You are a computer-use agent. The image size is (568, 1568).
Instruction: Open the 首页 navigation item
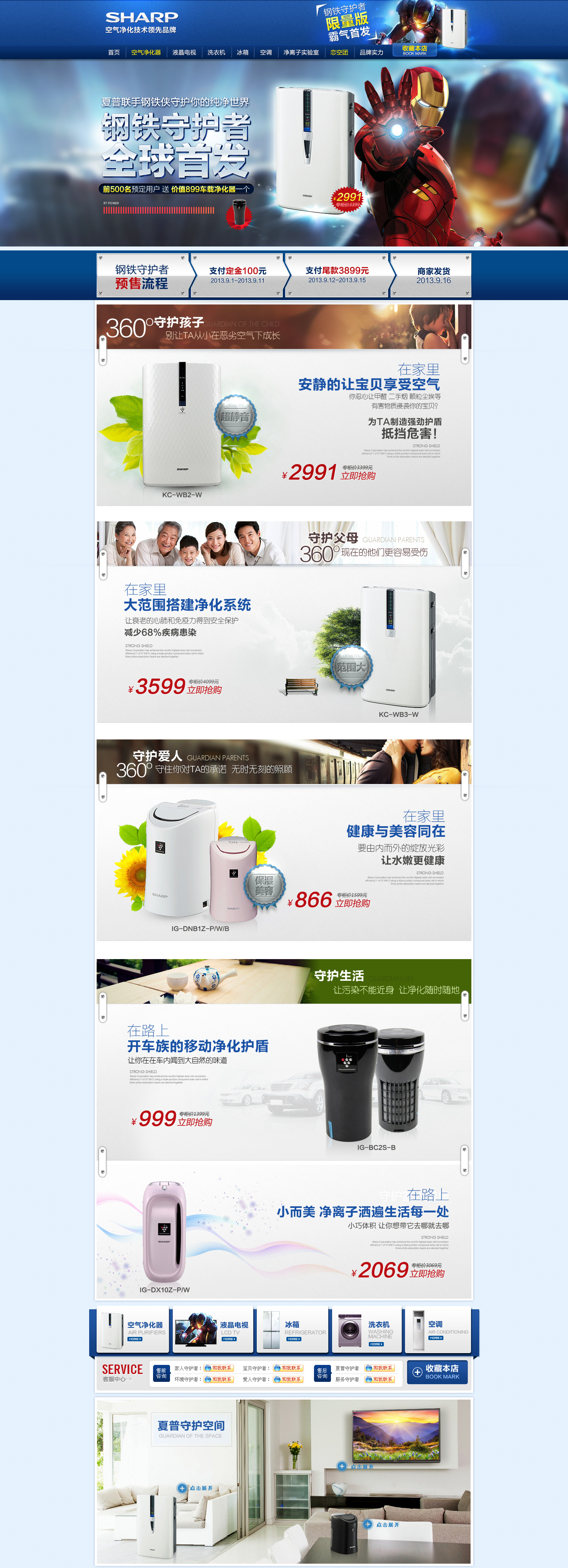[114, 52]
